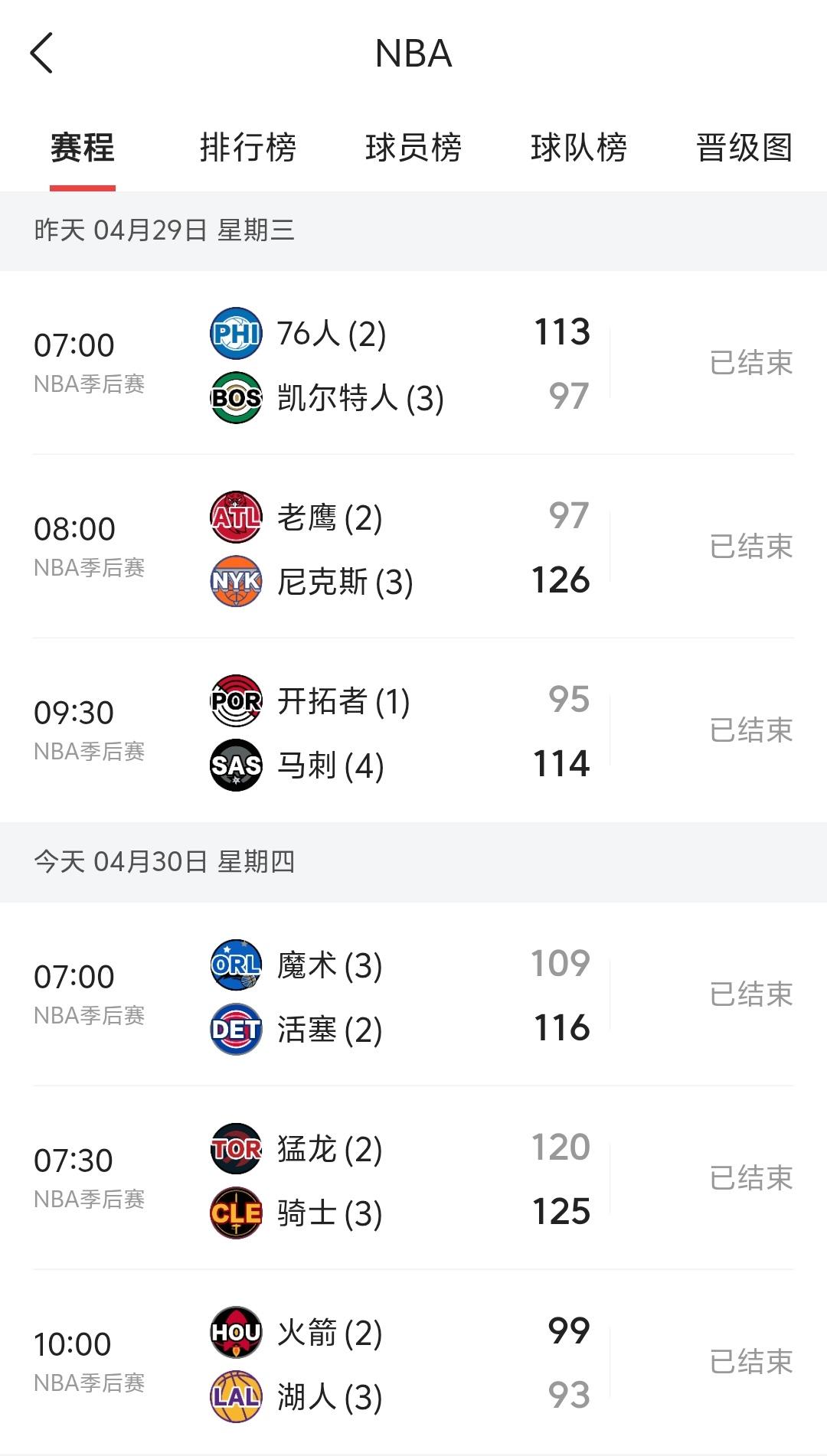Click the 活塞 DET team logo
Screen dimensions: 827x1456
[235, 1029]
